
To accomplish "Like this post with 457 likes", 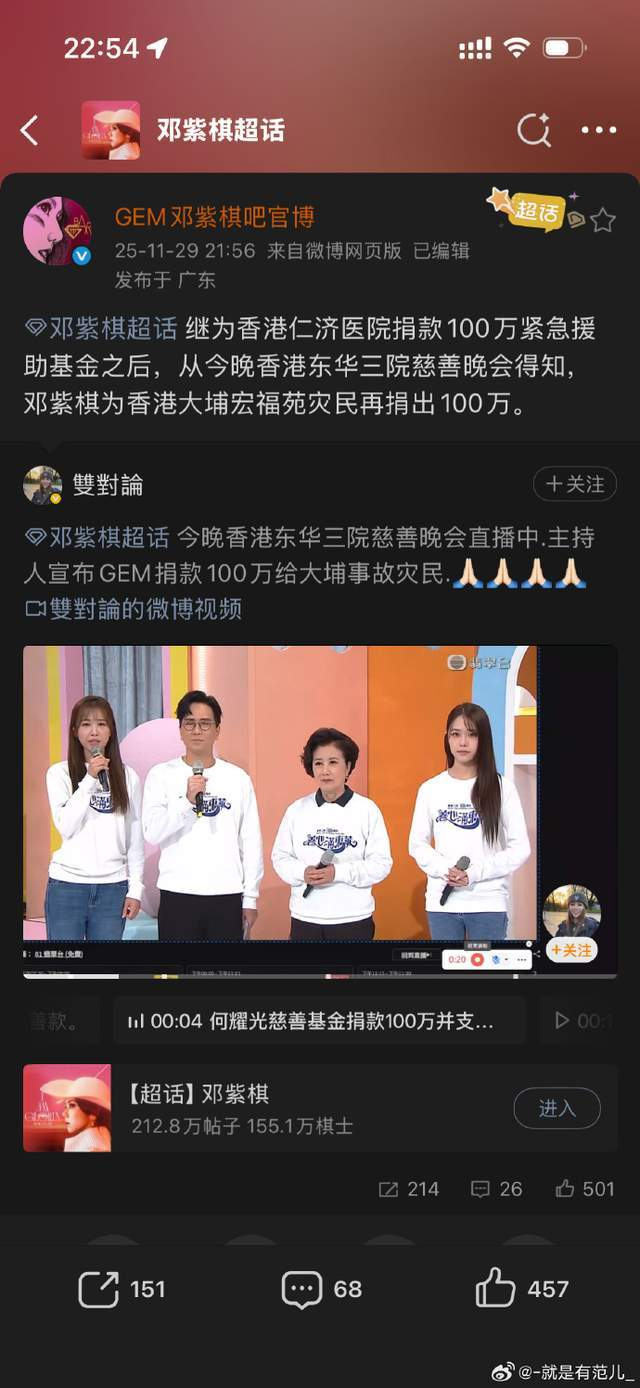I will [x=521, y=1289].
